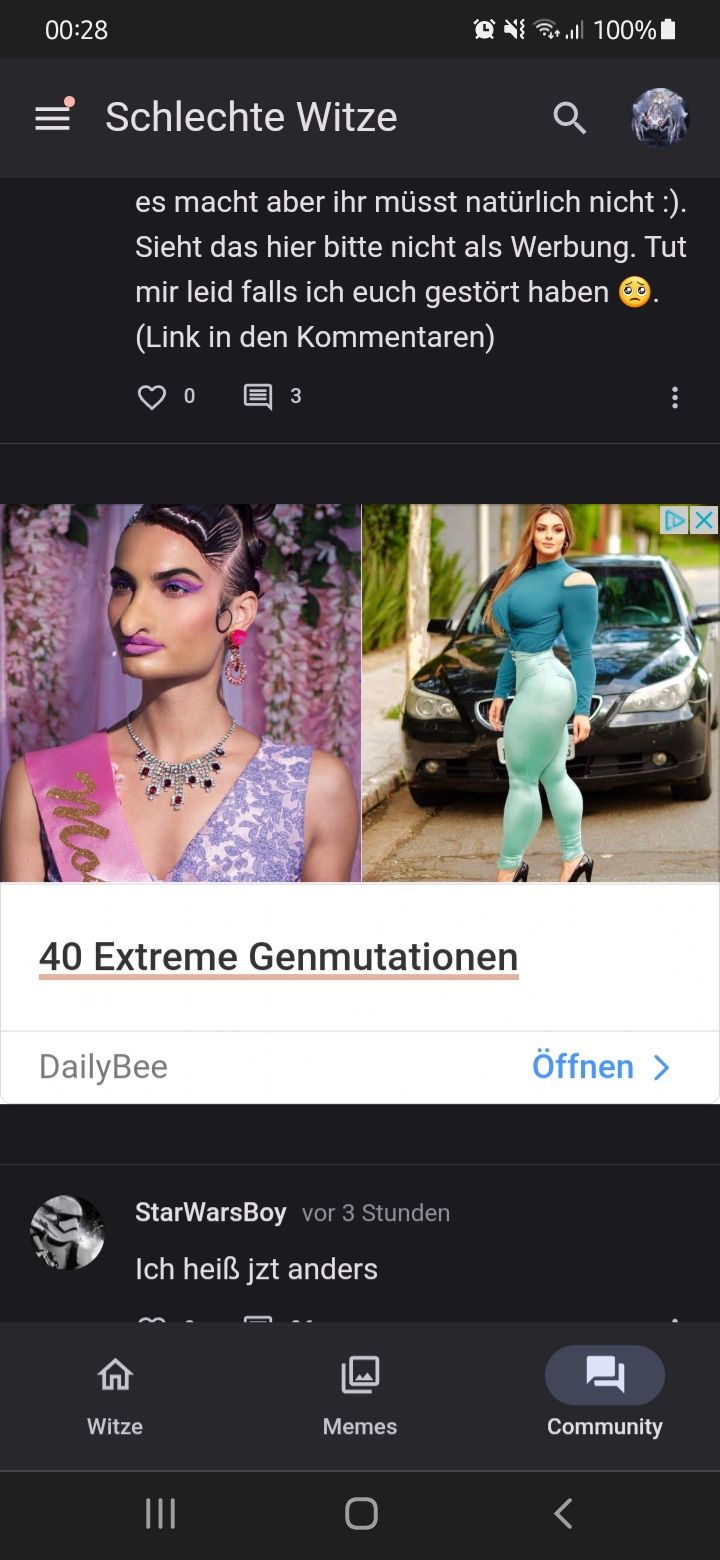Open the hamburger drawer menu
The height and width of the screenshot is (1560, 720).
[x=53, y=118]
